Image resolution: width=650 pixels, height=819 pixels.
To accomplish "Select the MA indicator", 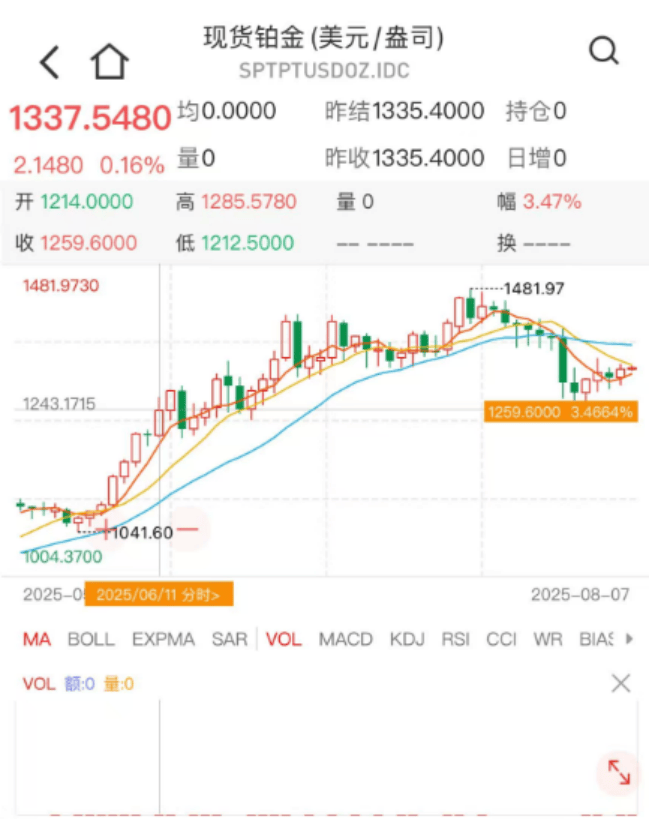I will (x=37, y=639).
